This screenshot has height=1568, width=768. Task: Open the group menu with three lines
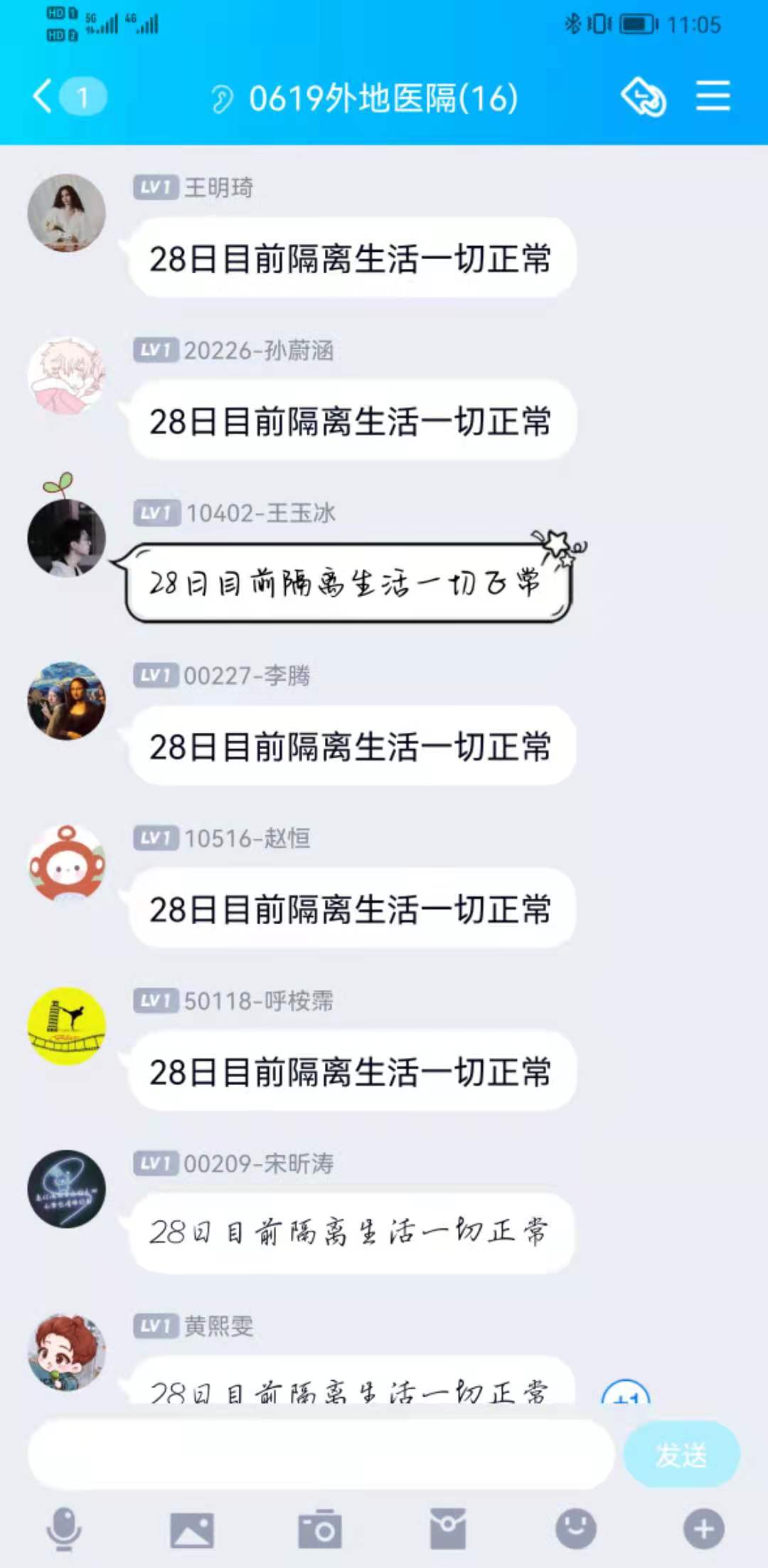713,96
